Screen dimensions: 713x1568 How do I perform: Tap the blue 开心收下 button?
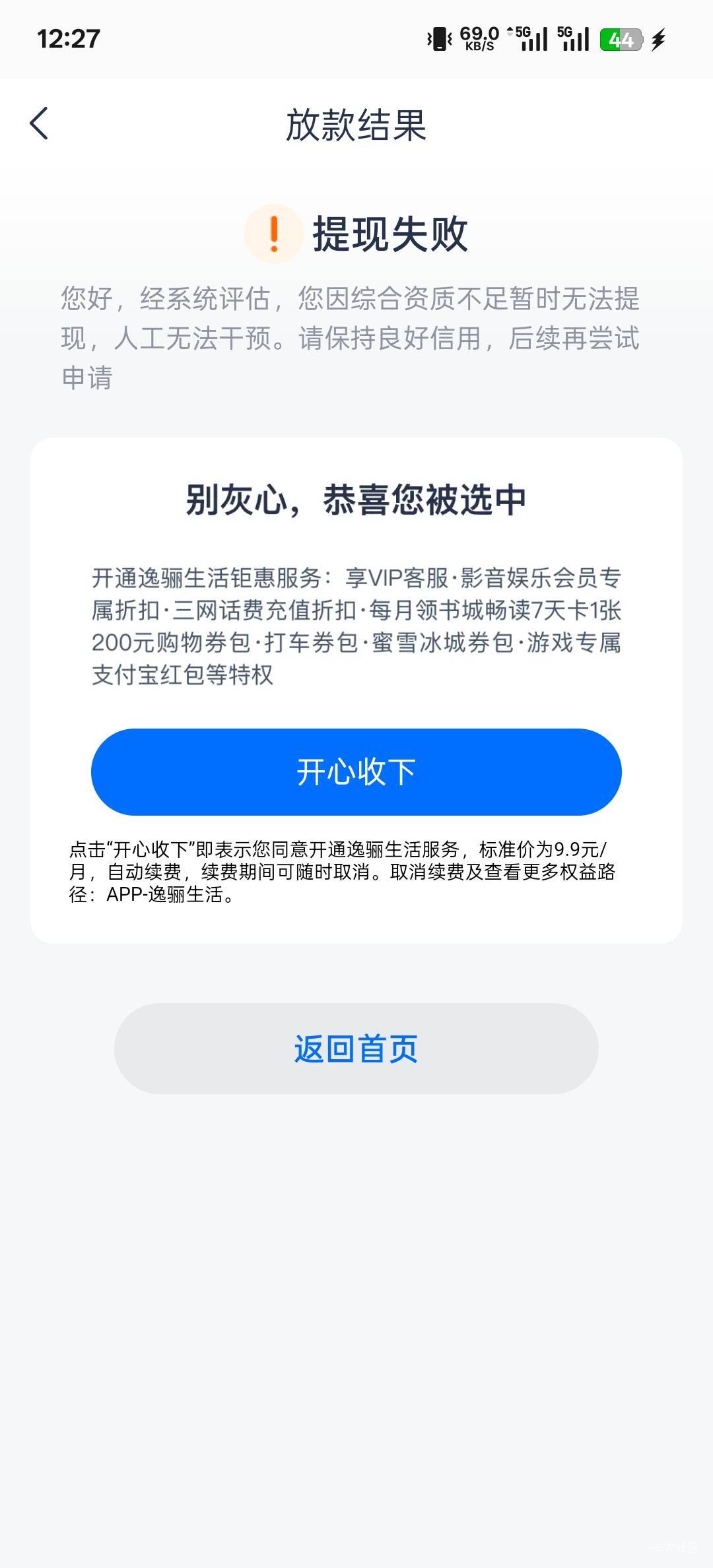click(356, 771)
